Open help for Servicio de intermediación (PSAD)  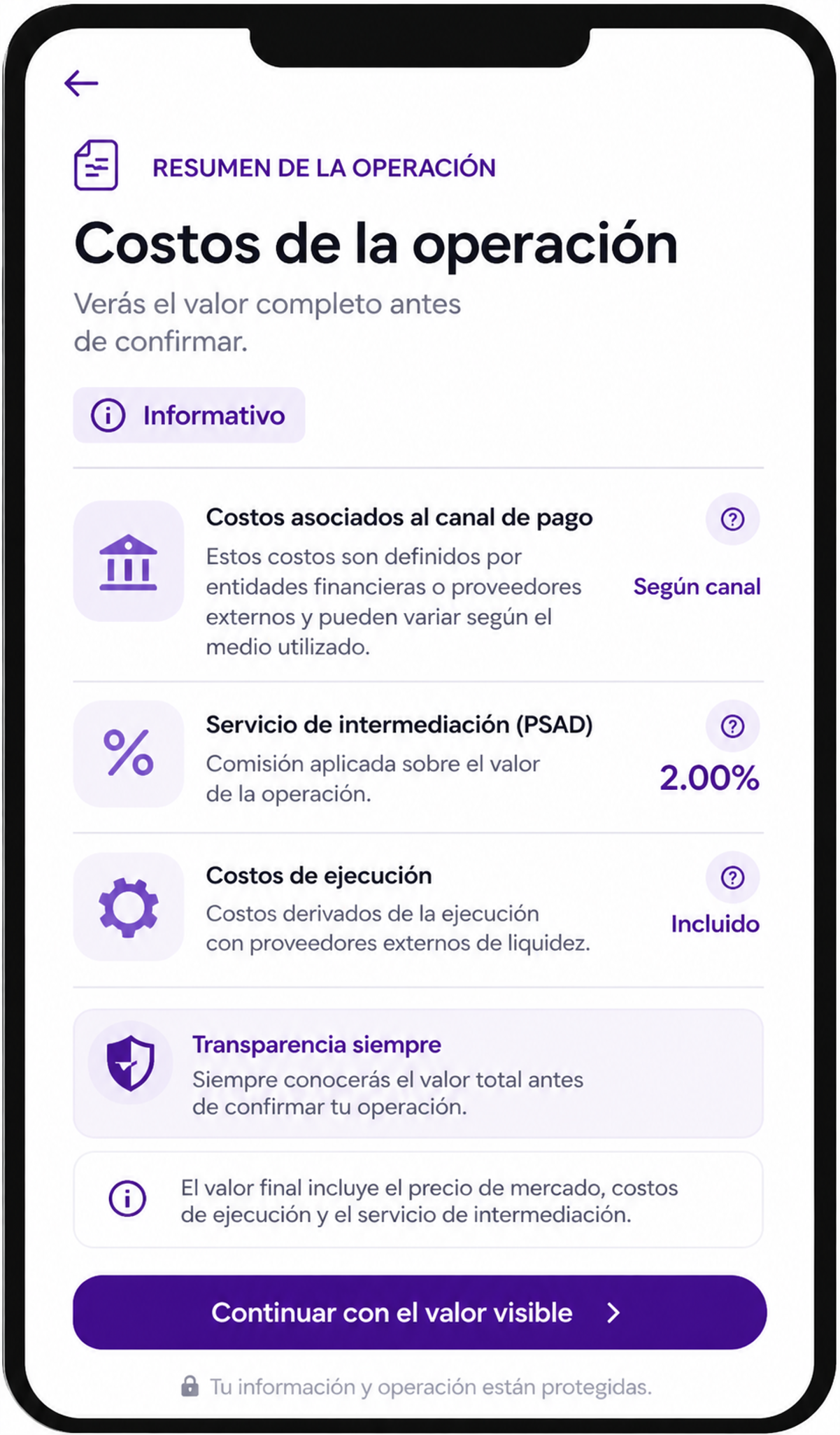[x=732, y=726]
